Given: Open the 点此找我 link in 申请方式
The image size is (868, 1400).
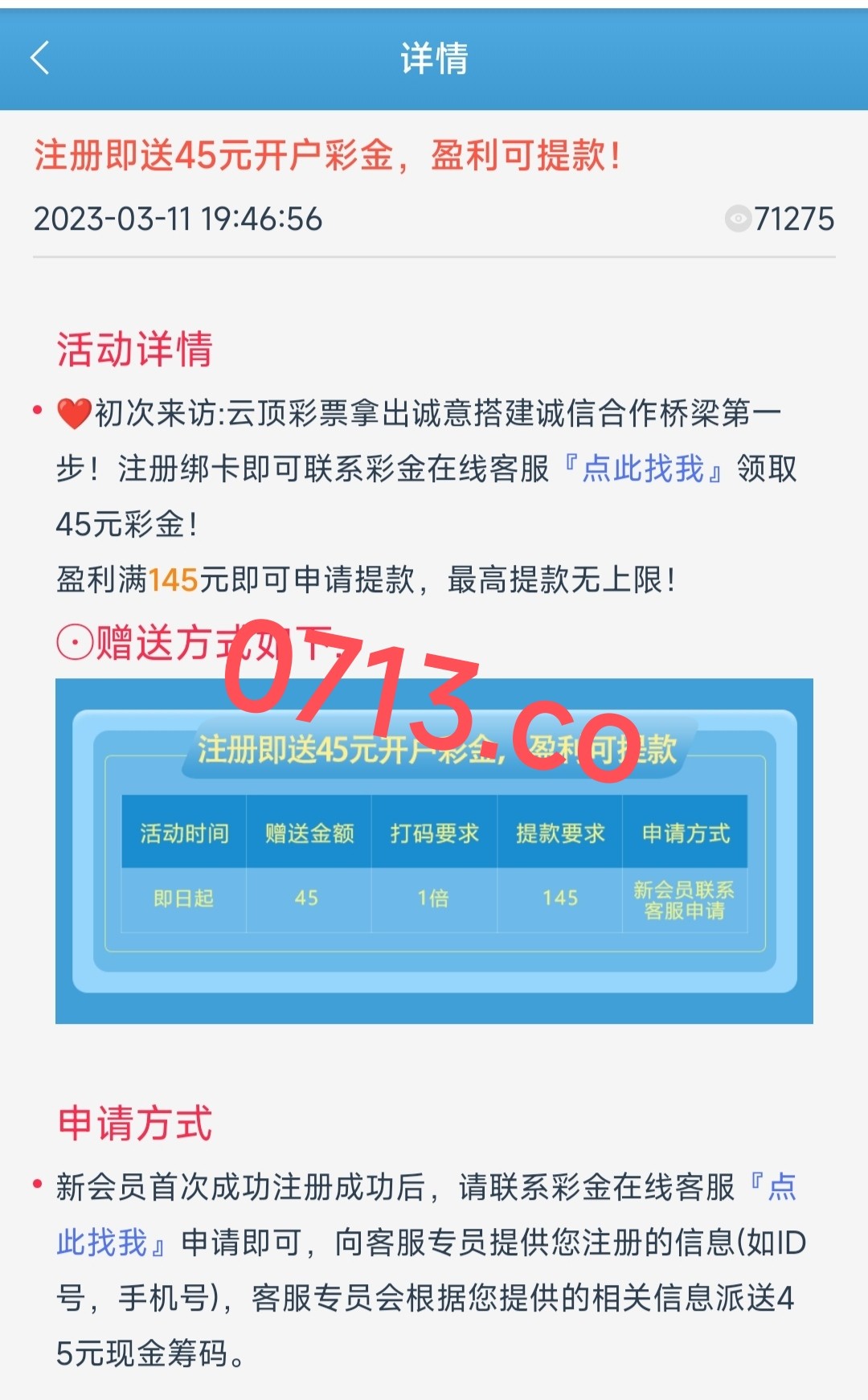Looking at the screenshot, I should 102,1242.
